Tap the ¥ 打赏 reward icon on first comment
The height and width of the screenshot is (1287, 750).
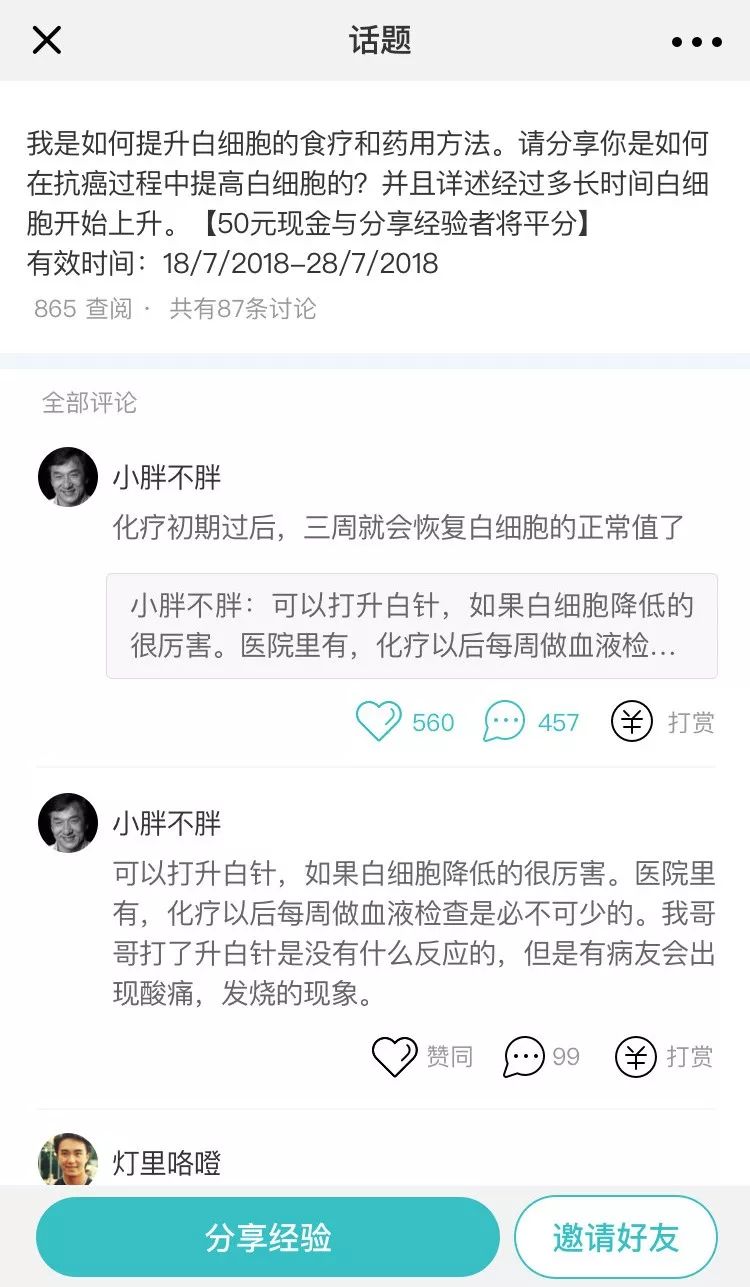pos(633,721)
